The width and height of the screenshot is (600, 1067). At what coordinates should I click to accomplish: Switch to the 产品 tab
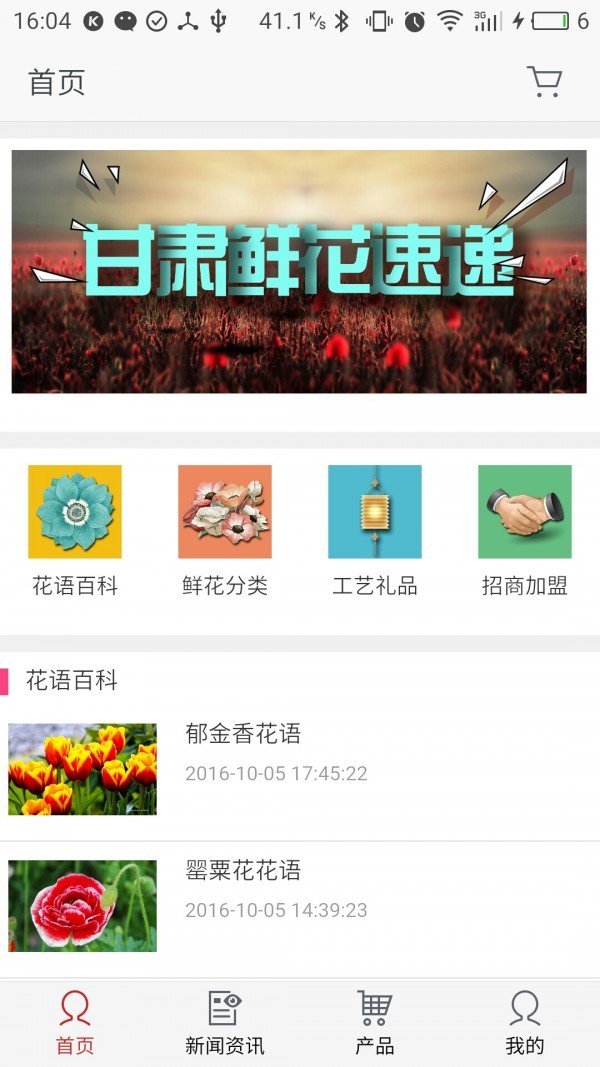375,1022
